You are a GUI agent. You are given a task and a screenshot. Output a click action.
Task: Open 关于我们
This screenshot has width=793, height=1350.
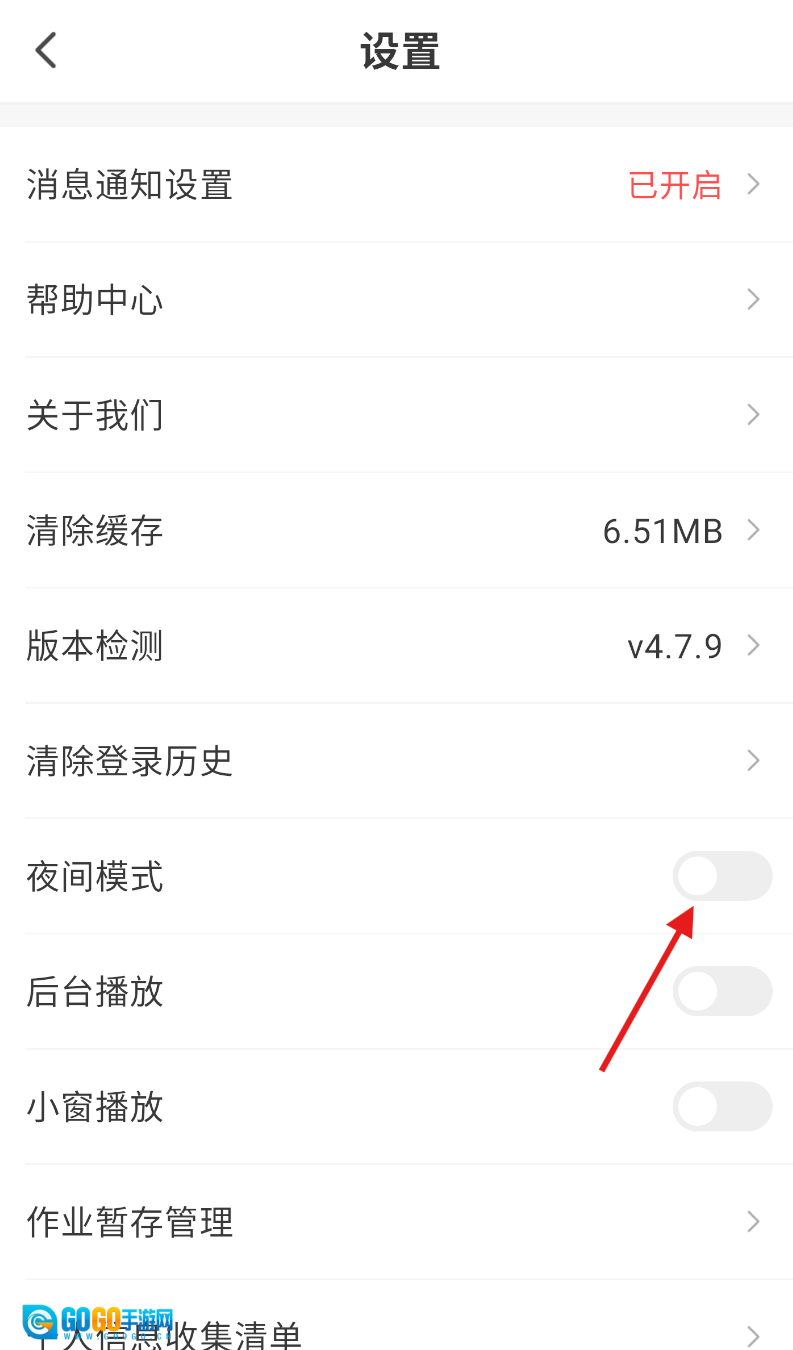pyautogui.click(x=396, y=415)
